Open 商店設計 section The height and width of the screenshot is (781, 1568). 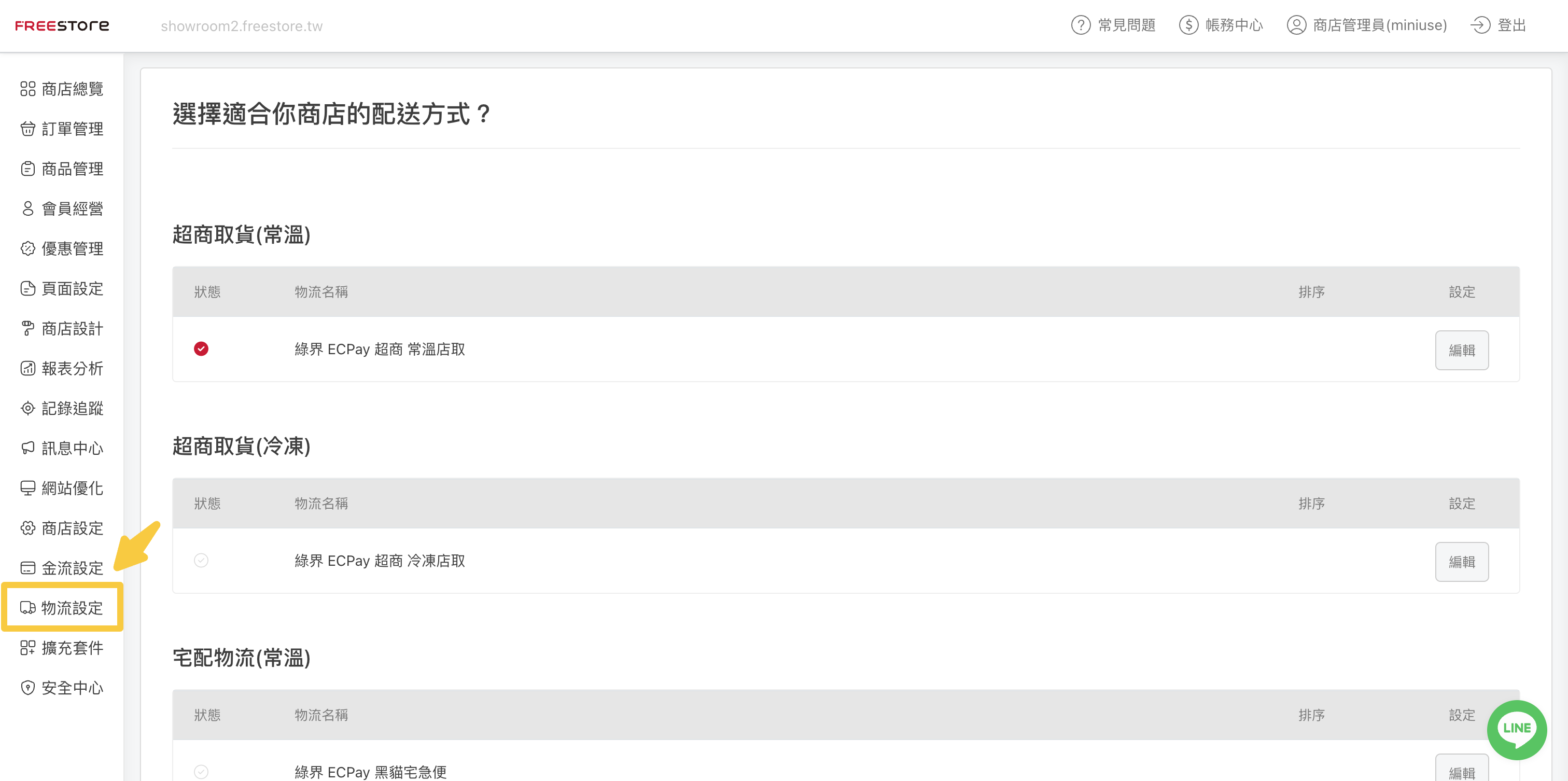click(62, 329)
